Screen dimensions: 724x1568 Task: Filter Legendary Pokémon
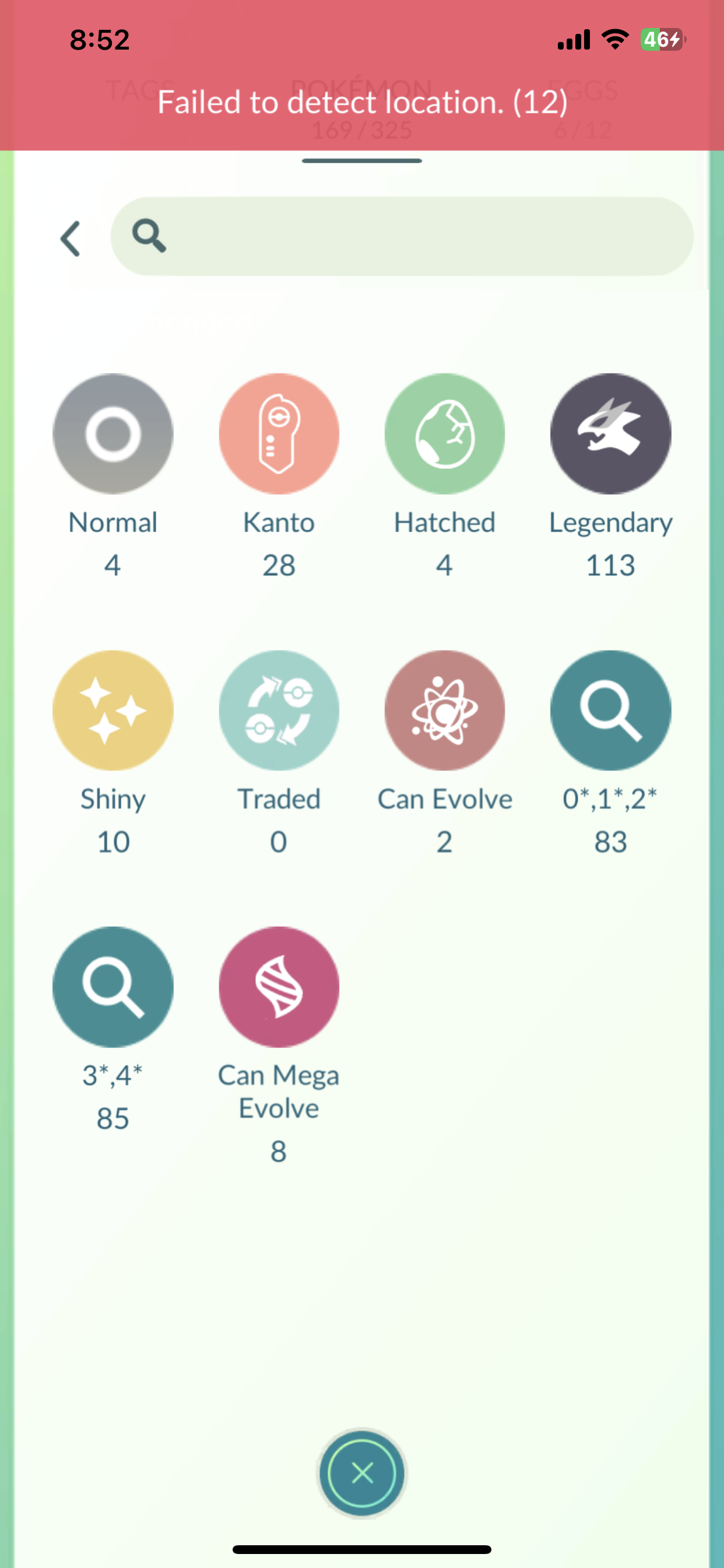coord(610,434)
